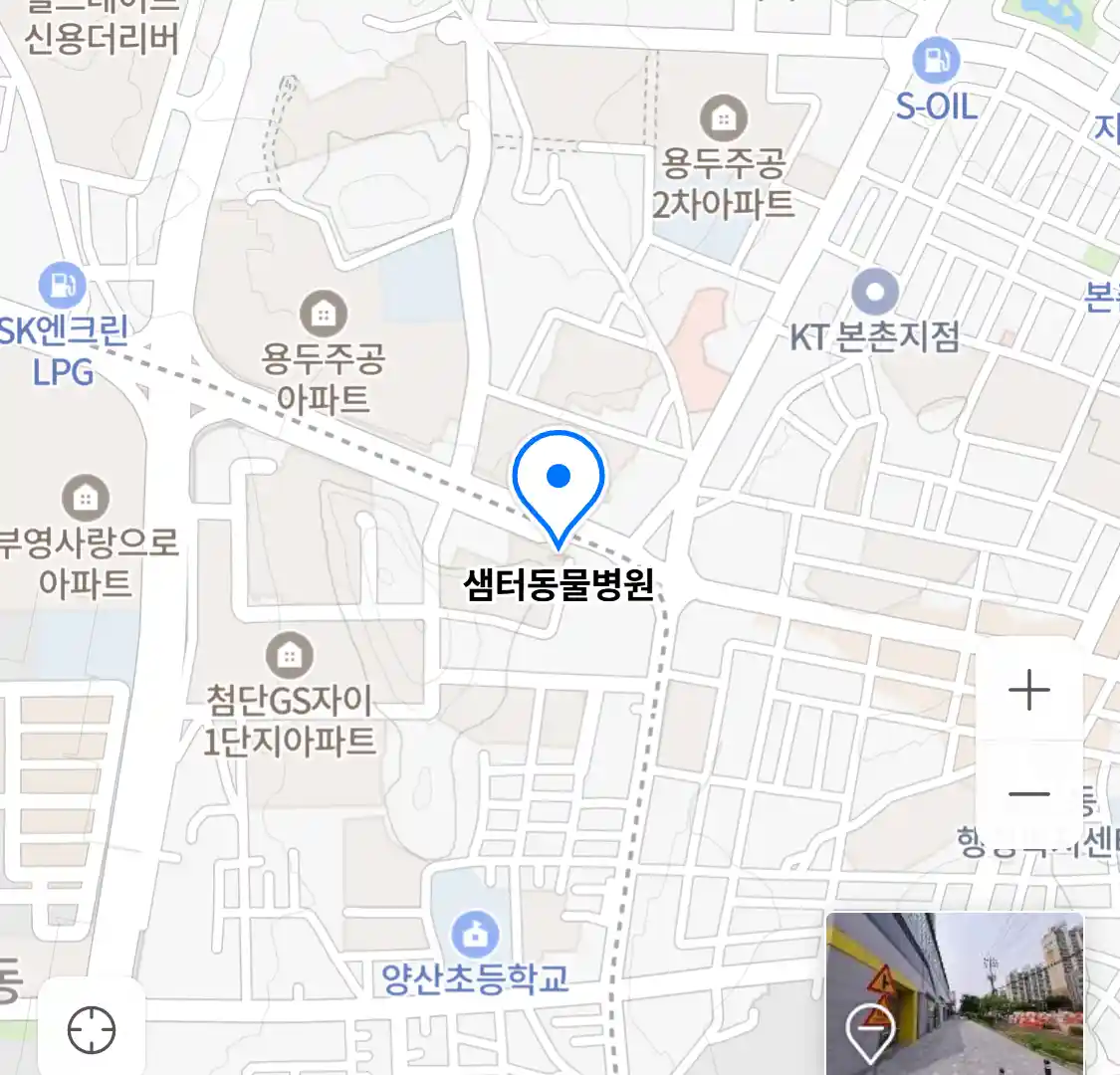This screenshot has height=1075, width=1120.
Task: Select the 용두주공 아파트 marker
Action: tap(323, 315)
